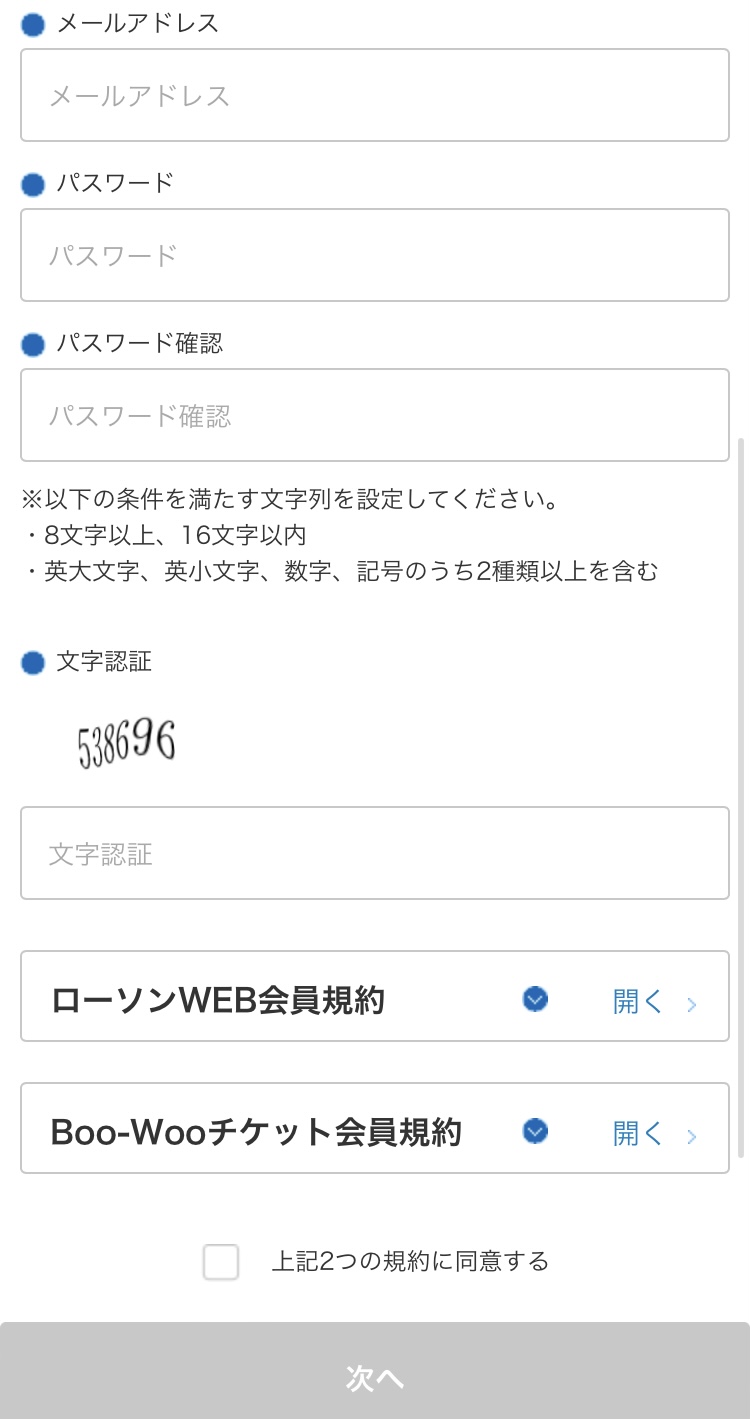Screen dimensions: 750x1419
Task: Check the 上記2つの規約に同意する agreement checkbox
Action: (x=222, y=1263)
